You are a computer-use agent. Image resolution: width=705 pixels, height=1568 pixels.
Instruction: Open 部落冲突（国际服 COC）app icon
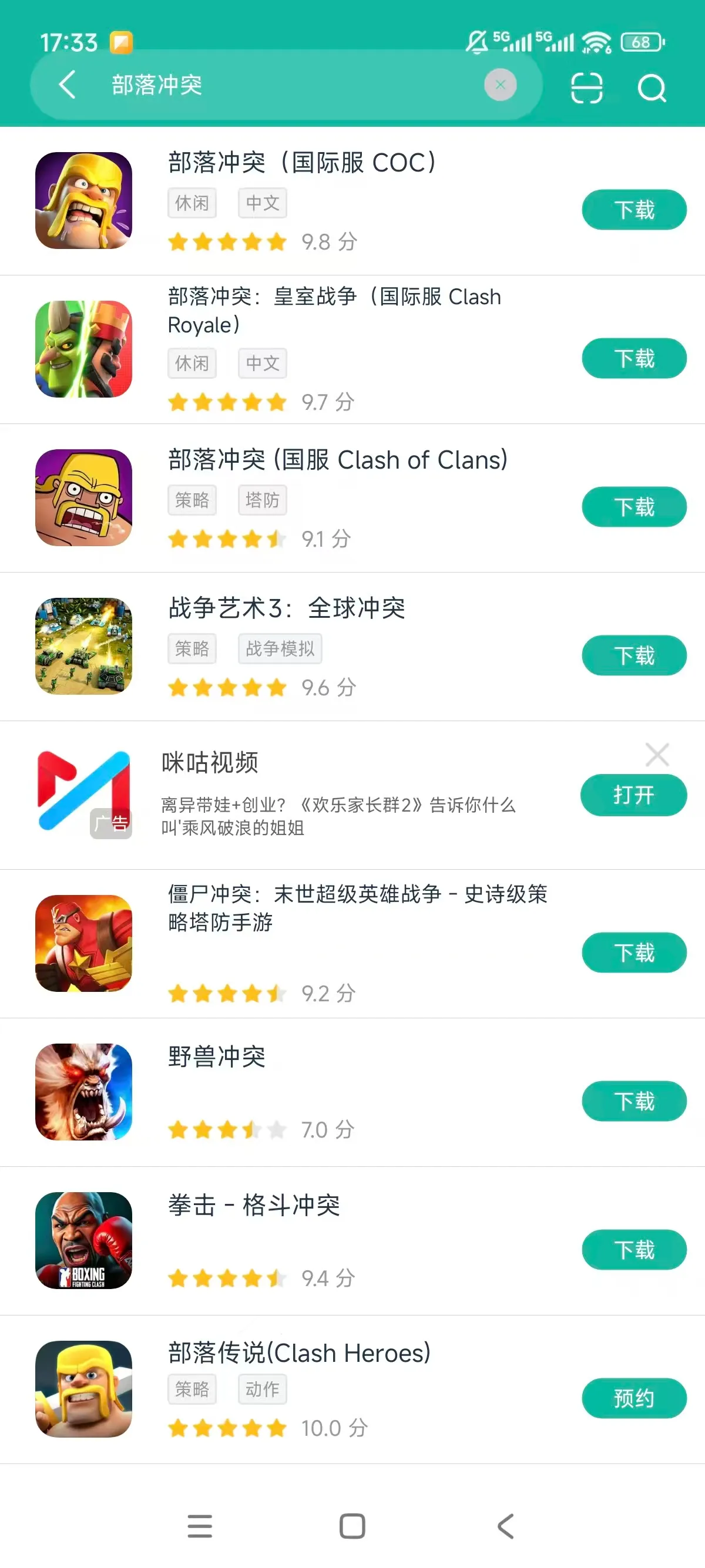point(84,201)
